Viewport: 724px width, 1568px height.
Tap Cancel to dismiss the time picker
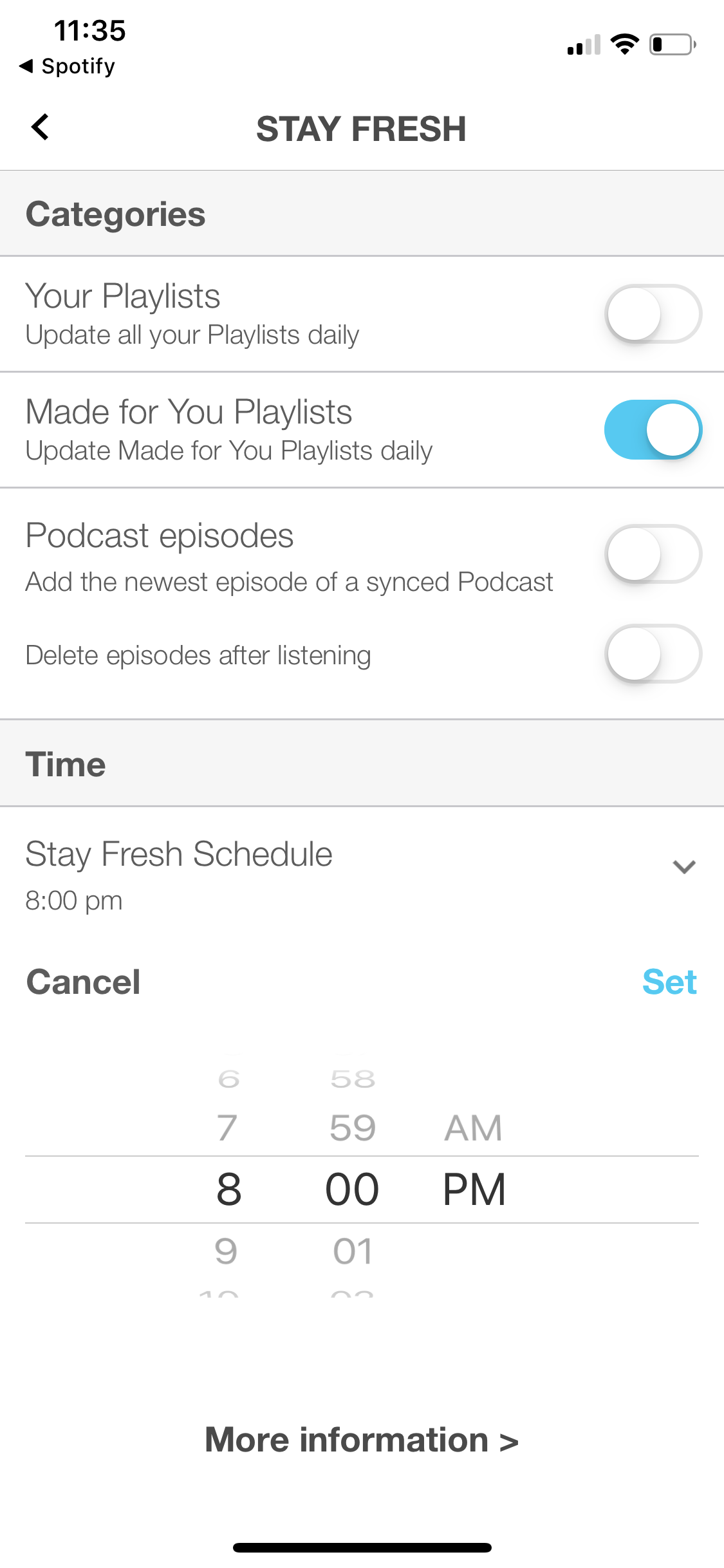83,982
